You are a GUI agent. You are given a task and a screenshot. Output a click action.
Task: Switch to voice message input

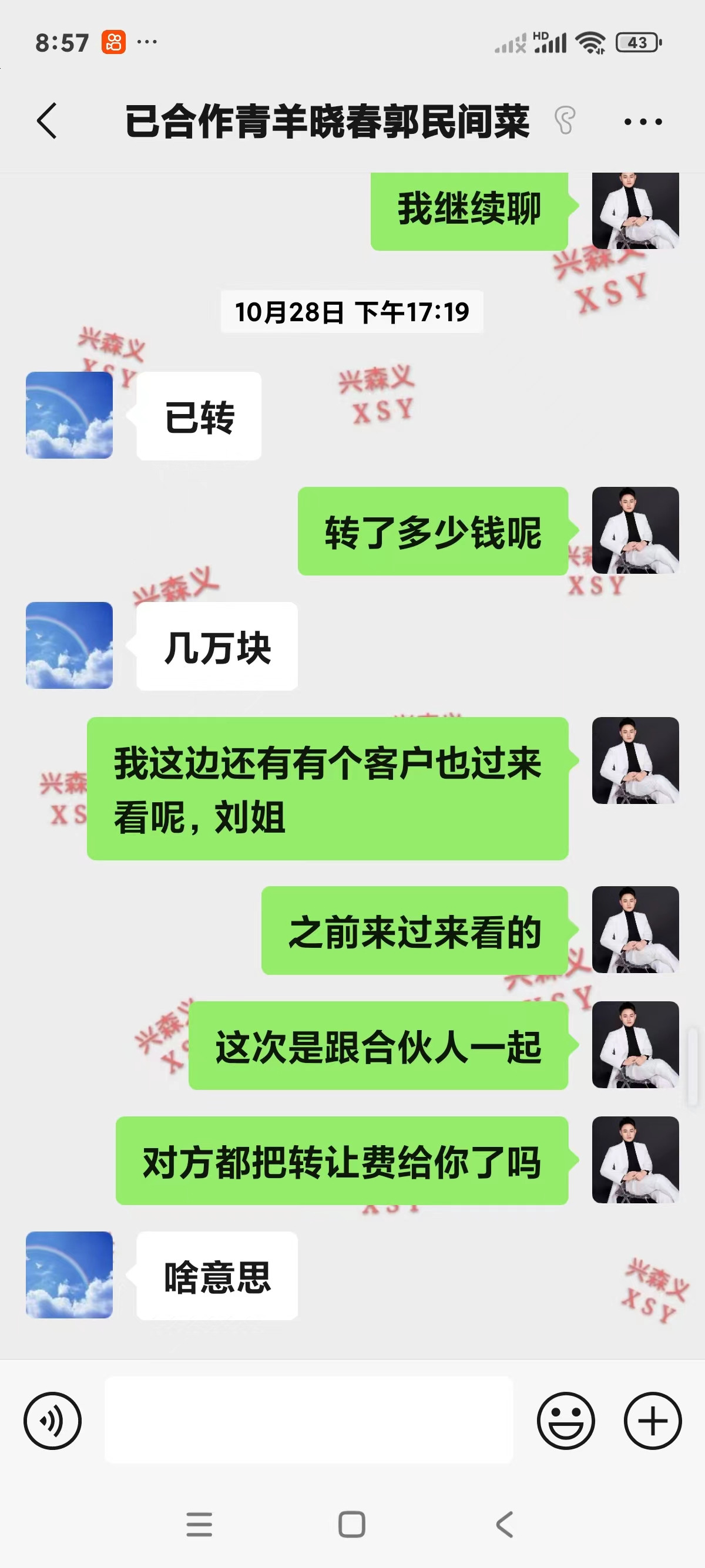pos(52,1421)
